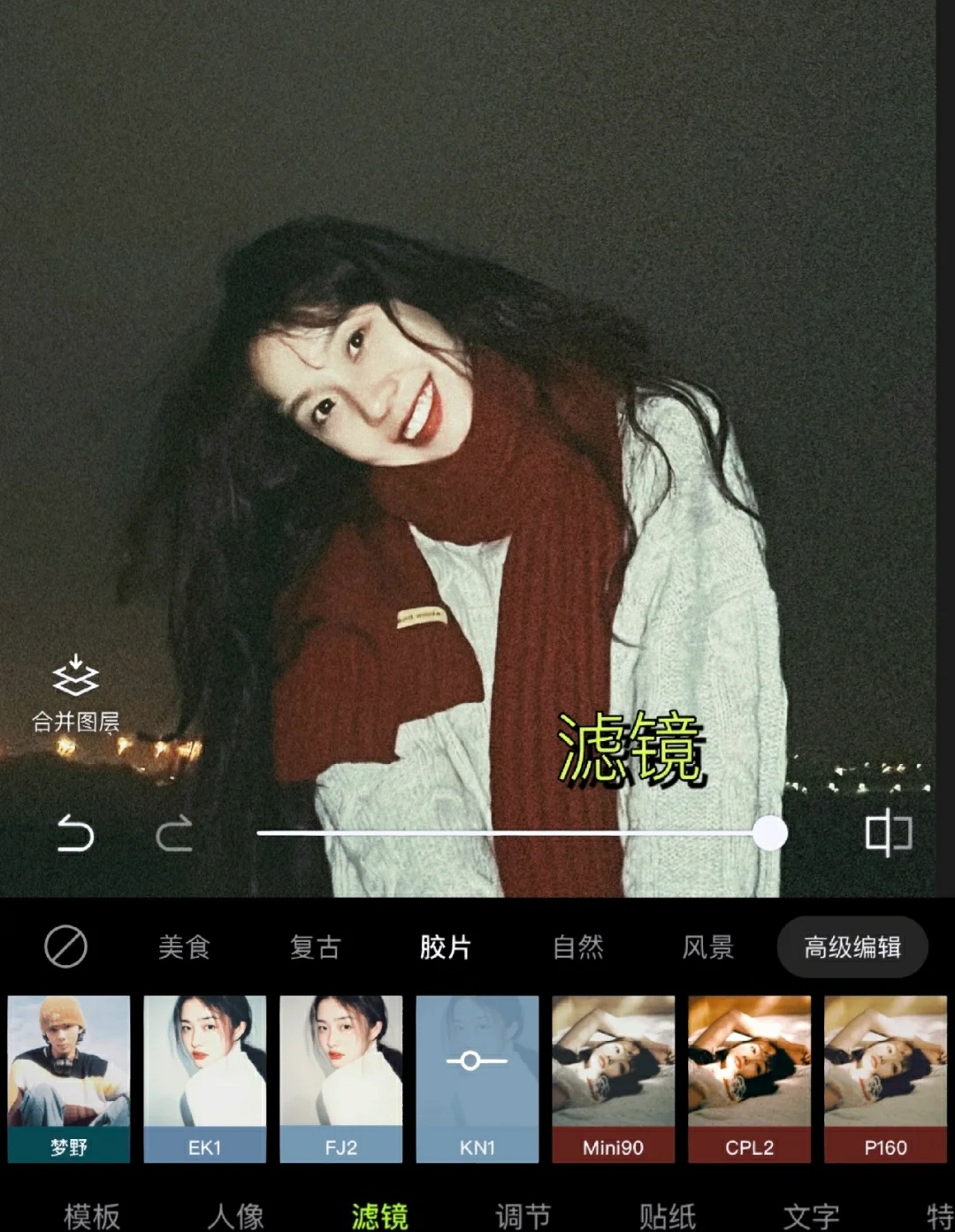Adjust the selected KN1 filter

coord(477,1079)
